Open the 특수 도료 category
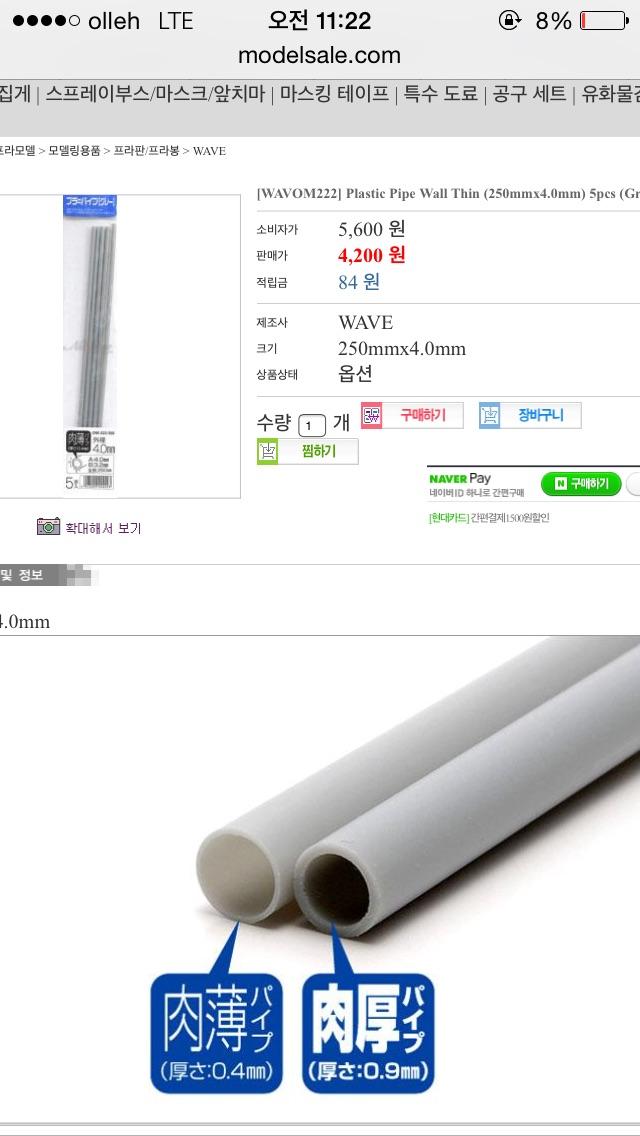Viewport: 640px width, 1136px height. (x=441, y=94)
